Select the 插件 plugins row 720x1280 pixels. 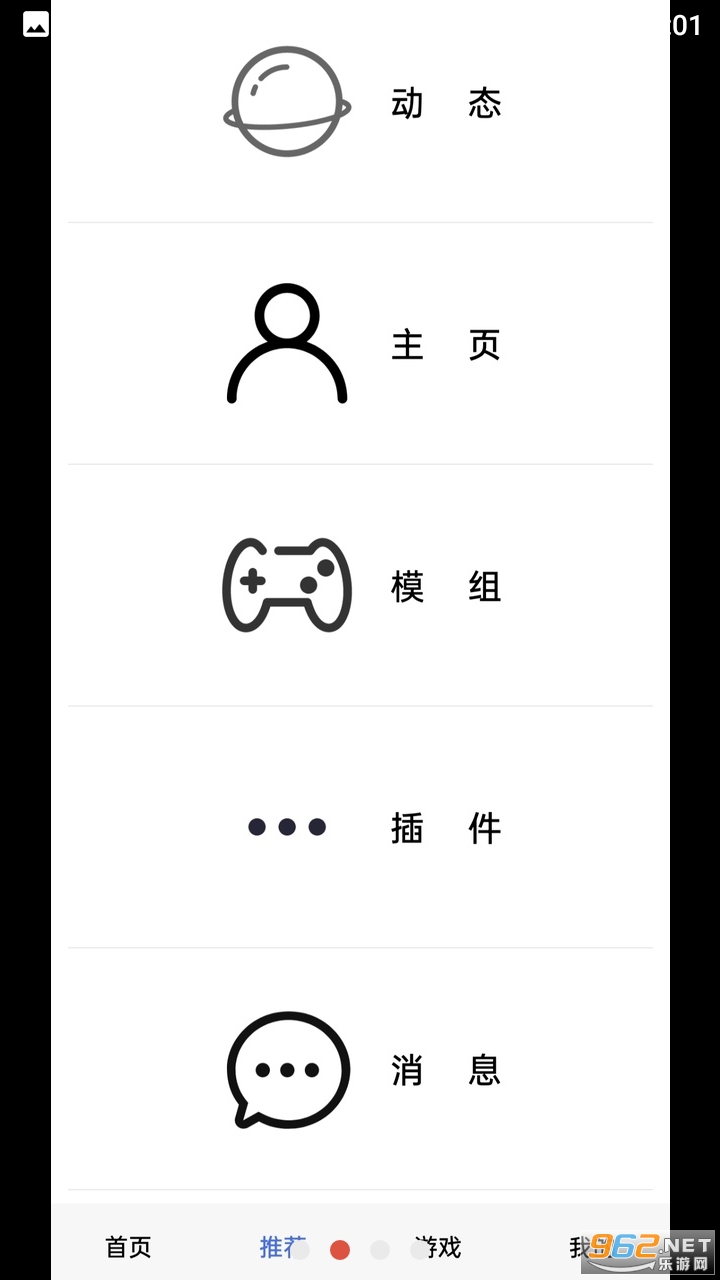point(360,828)
